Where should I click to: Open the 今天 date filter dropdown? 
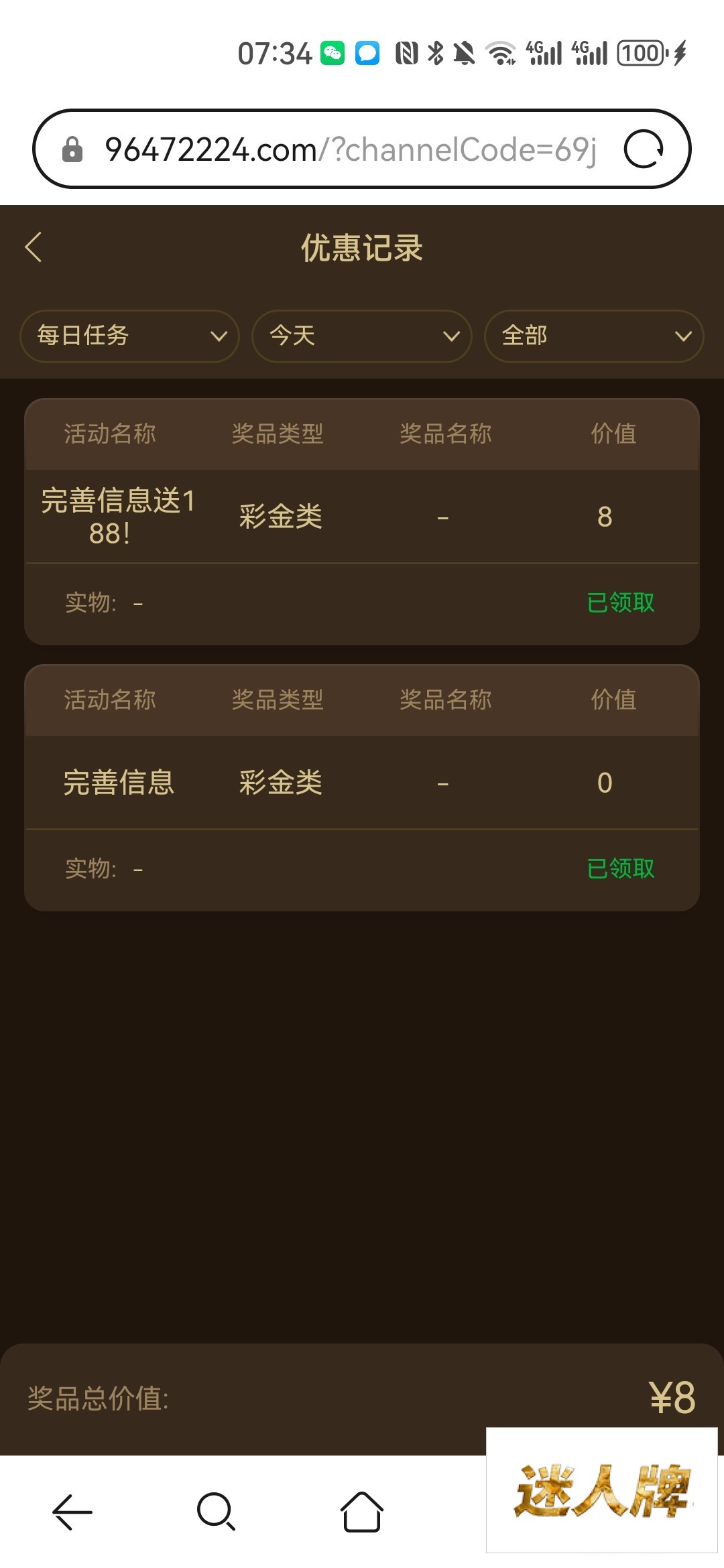pos(361,336)
